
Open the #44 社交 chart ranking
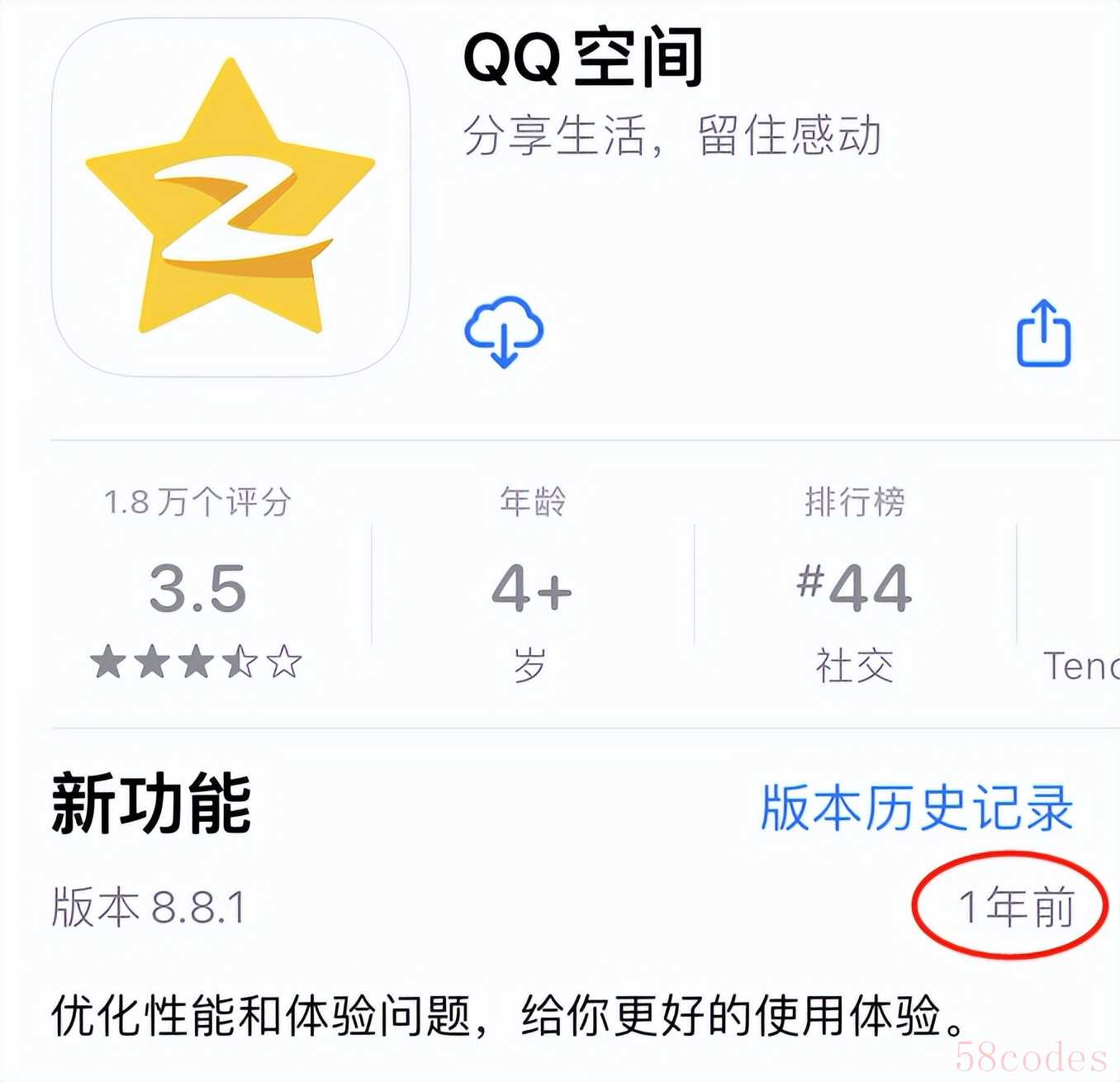855,586
